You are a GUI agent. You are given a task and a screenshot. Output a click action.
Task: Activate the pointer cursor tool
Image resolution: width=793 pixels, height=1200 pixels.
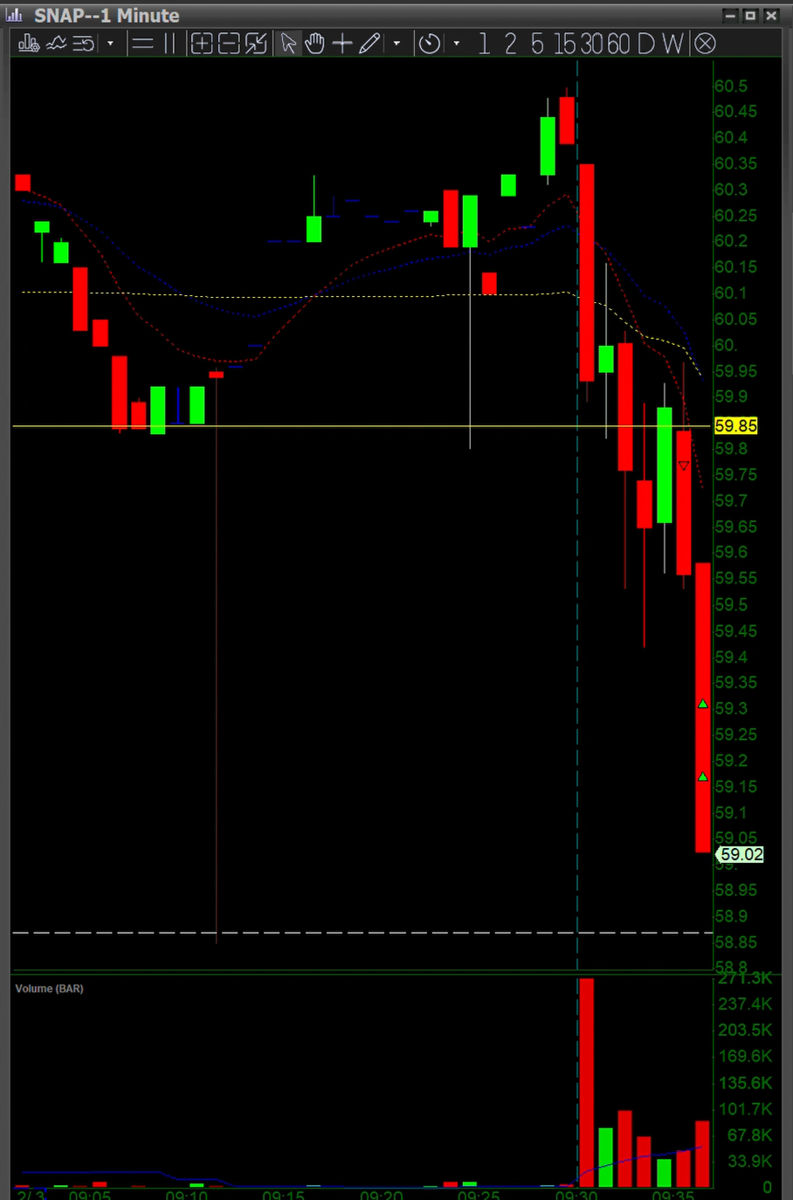click(x=289, y=43)
